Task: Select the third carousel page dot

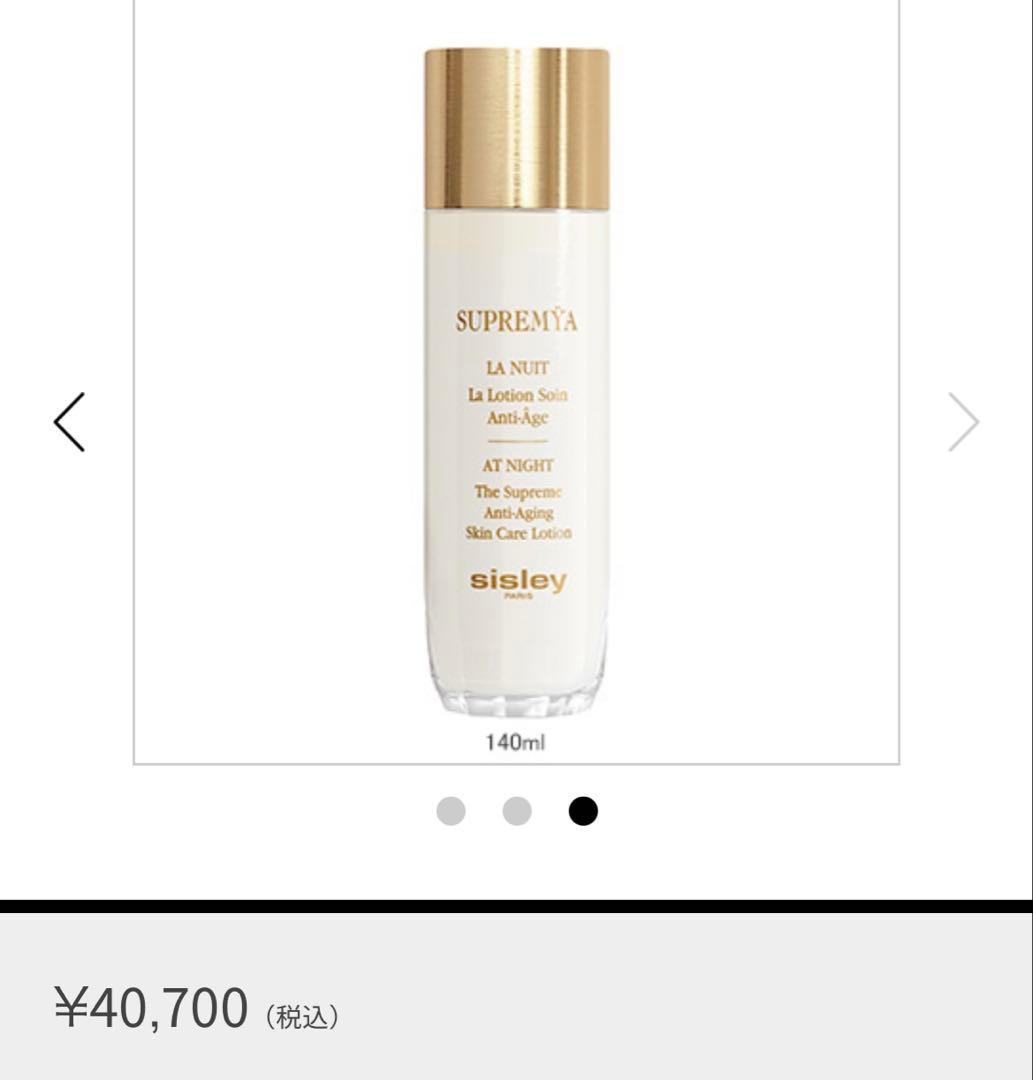Action: (583, 811)
